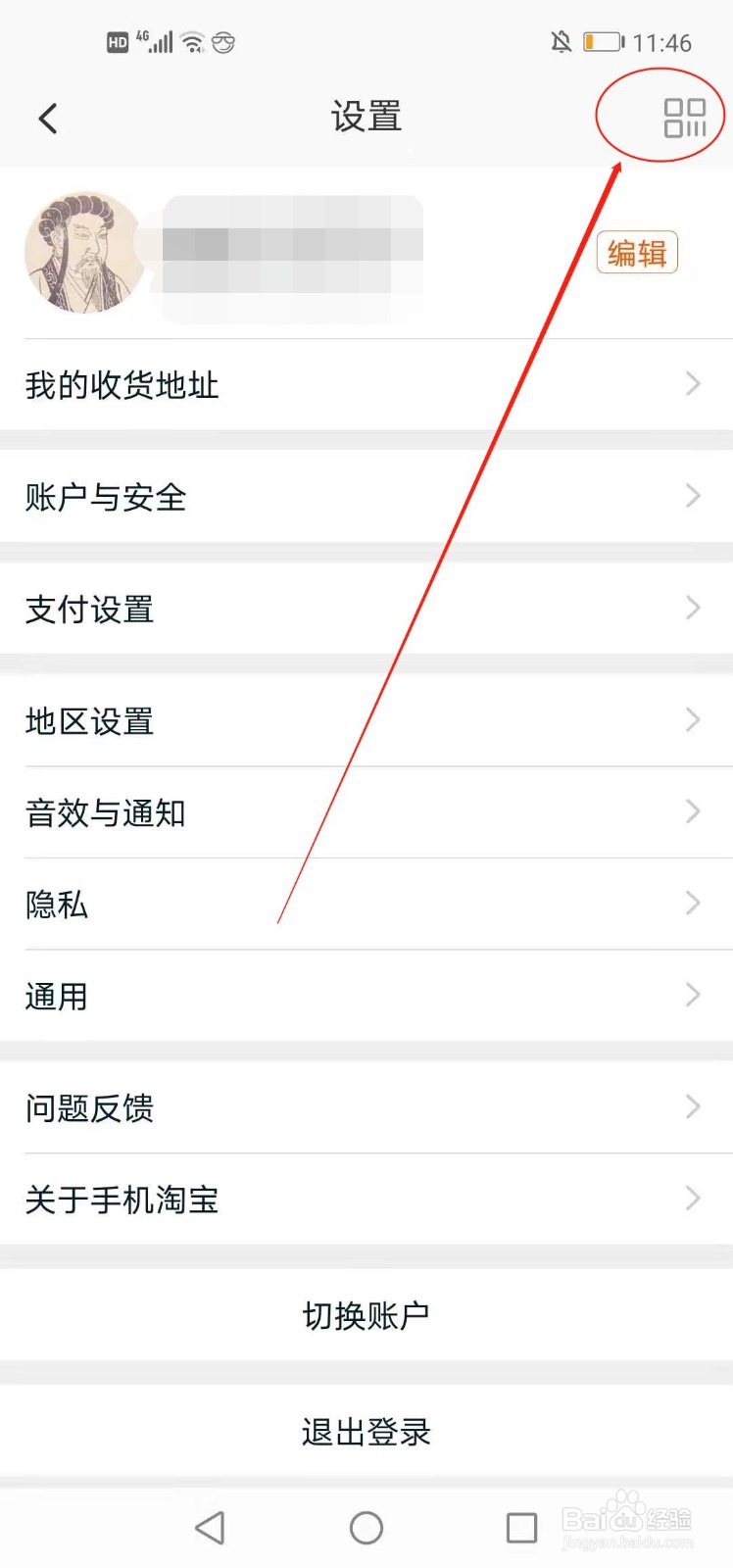Click the battery level indicator

(605, 40)
